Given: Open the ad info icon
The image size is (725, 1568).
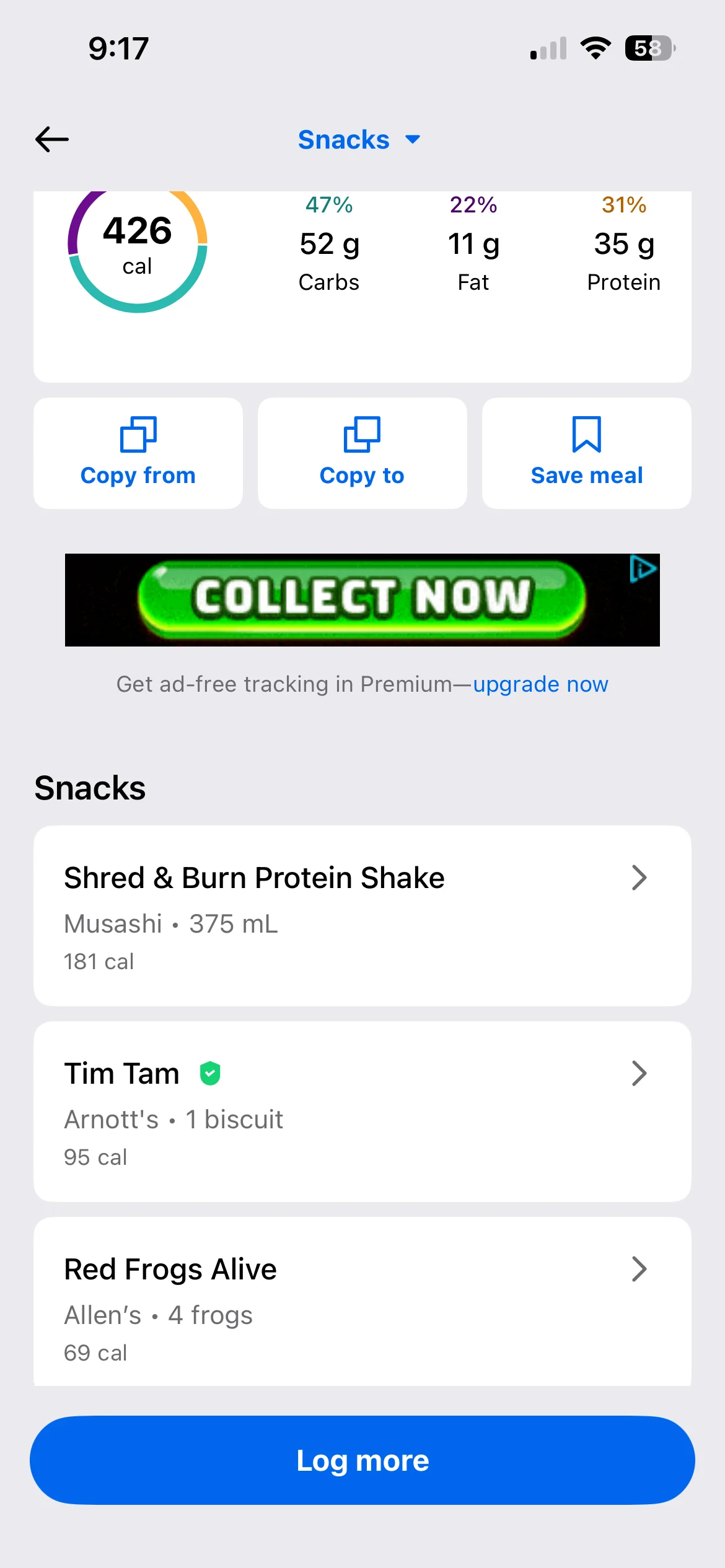Looking at the screenshot, I should click(x=643, y=568).
